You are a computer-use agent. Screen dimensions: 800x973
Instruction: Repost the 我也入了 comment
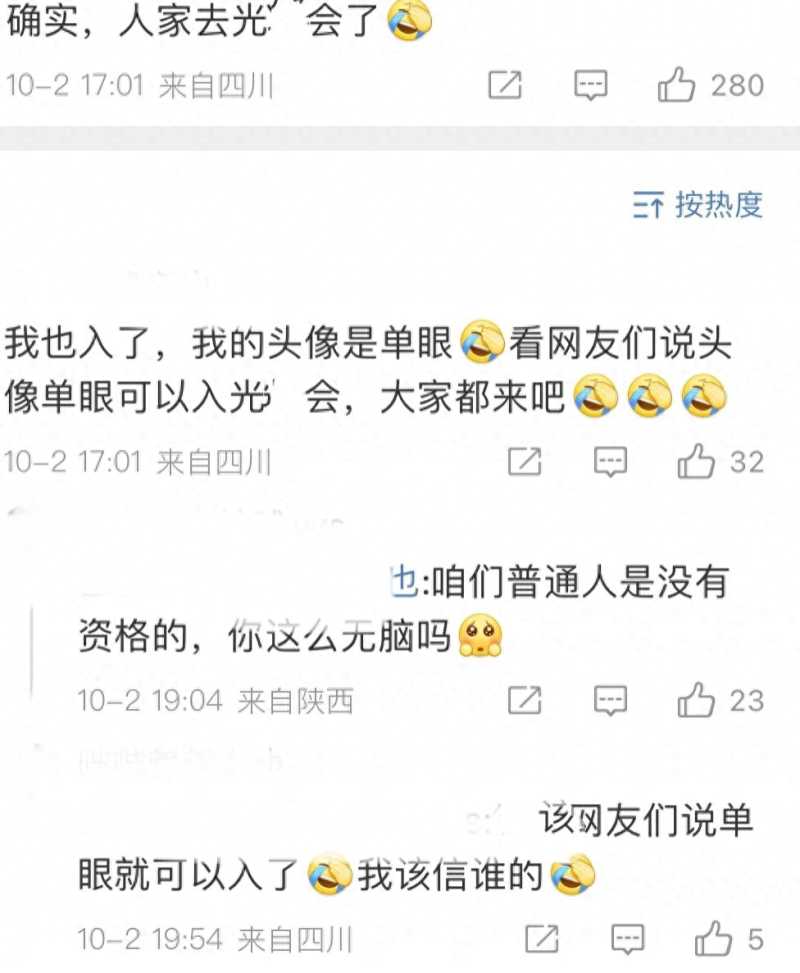(524, 462)
